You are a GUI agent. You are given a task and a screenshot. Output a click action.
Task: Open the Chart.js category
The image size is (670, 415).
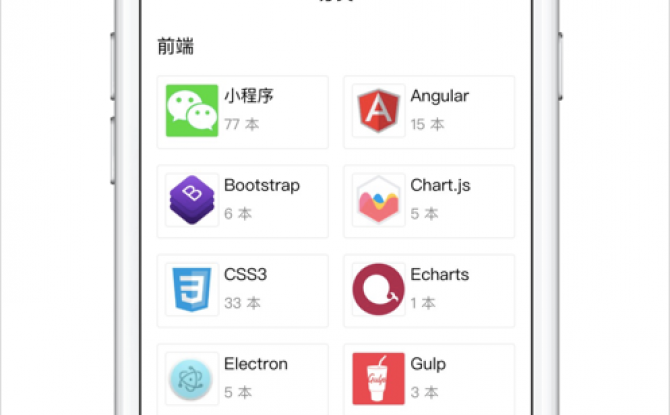(x=429, y=201)
